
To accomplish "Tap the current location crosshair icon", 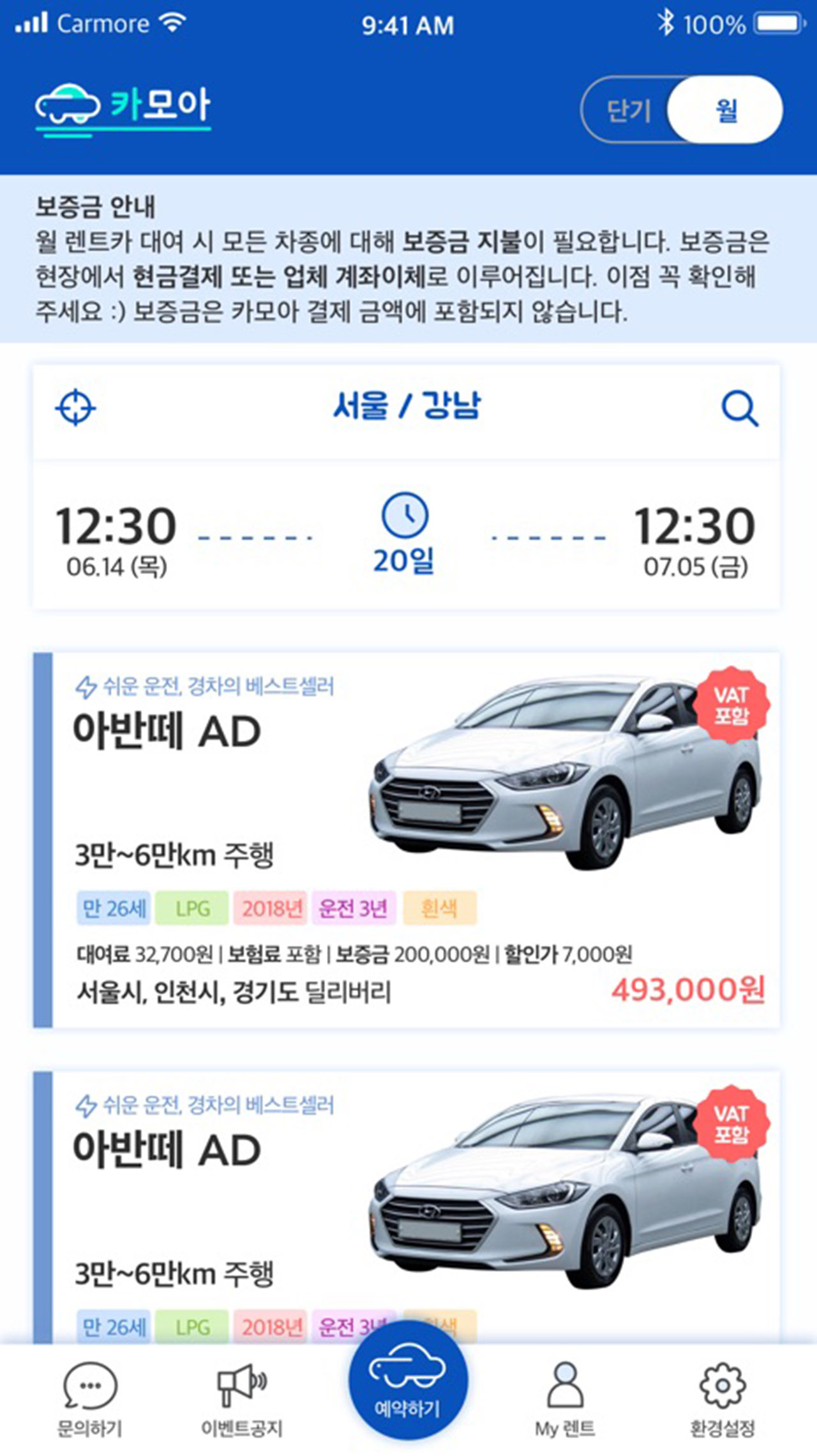I will click(x=75, y=407).
